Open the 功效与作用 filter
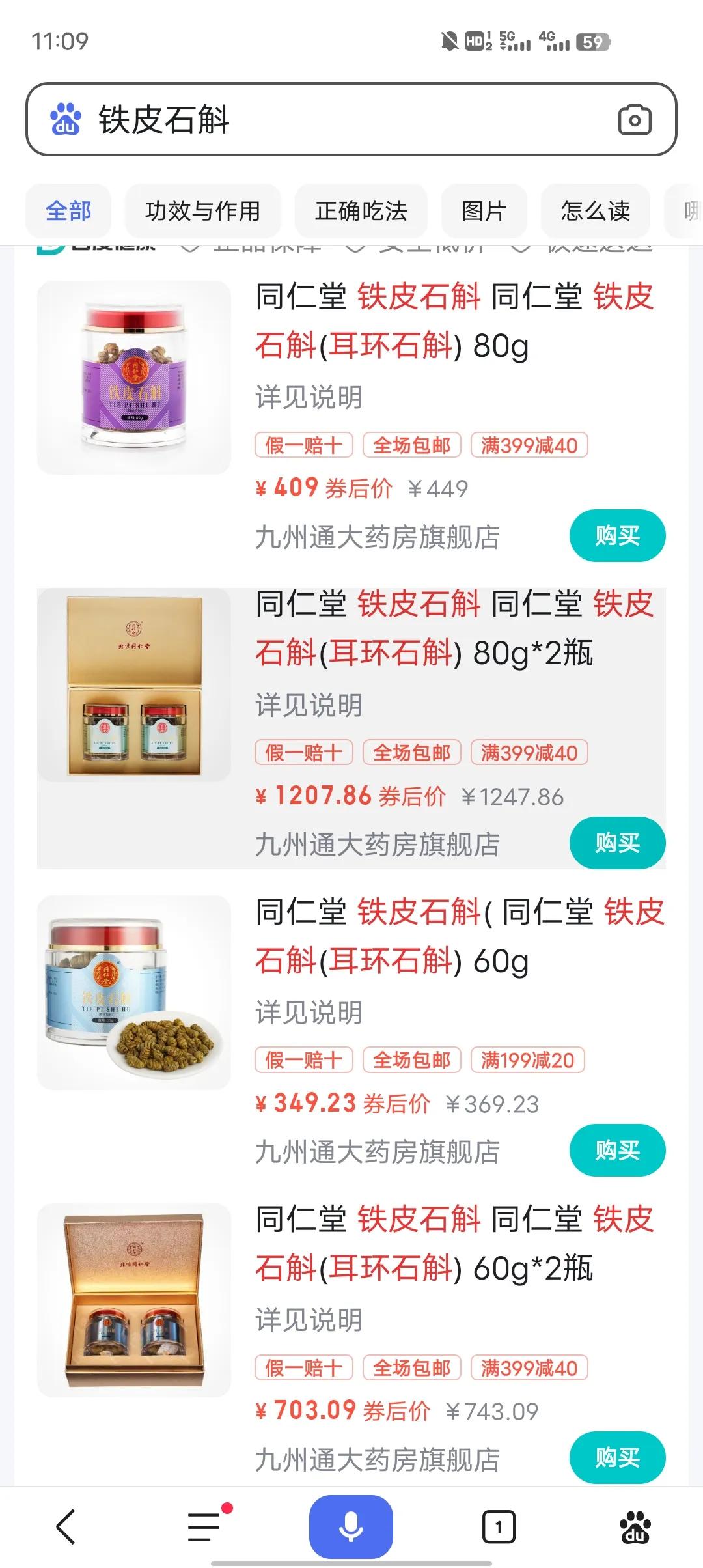The width and height of the screenshot is (703, 1568). point(202,210)
